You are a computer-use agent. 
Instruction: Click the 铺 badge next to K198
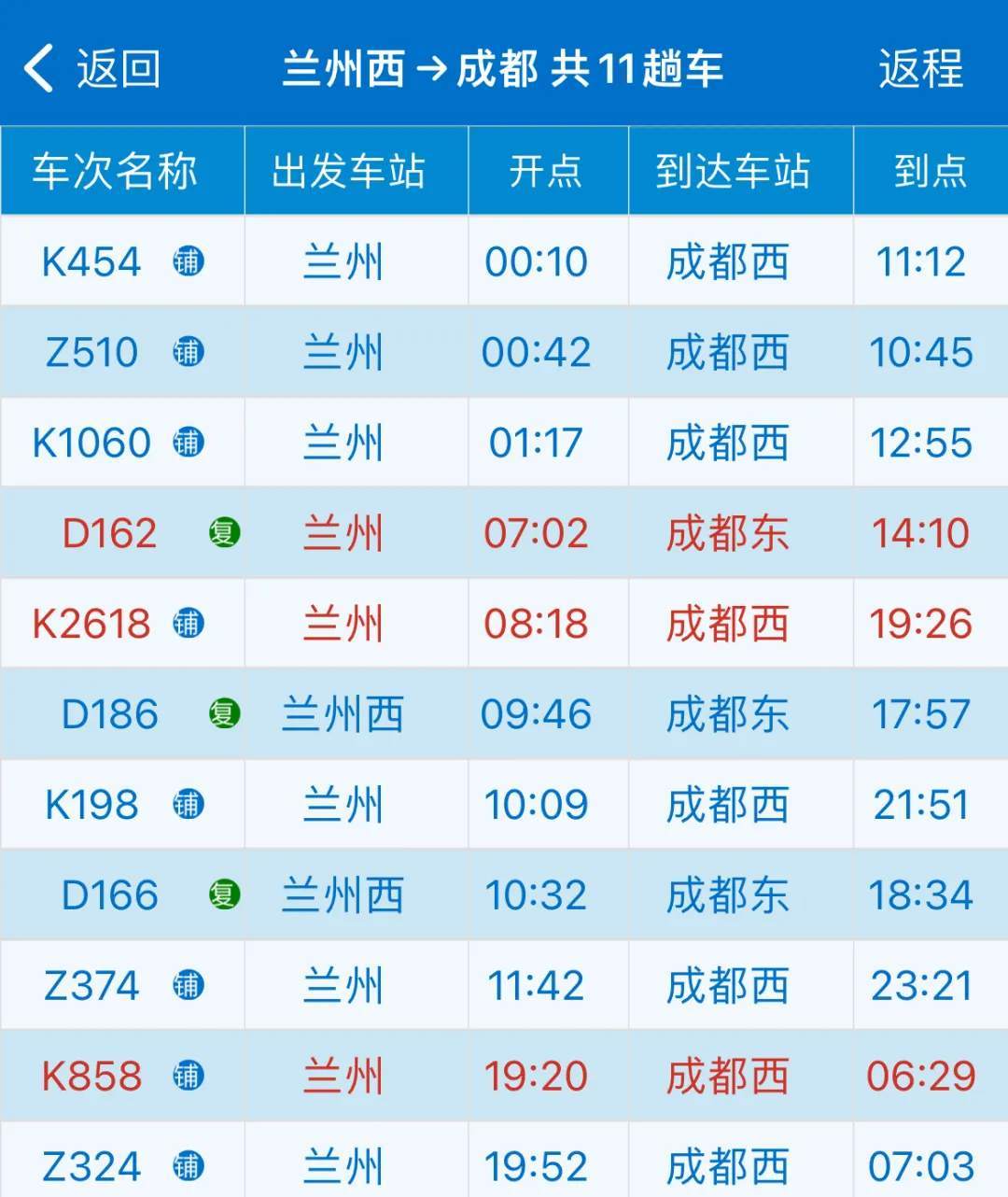[x=189, y=804]
